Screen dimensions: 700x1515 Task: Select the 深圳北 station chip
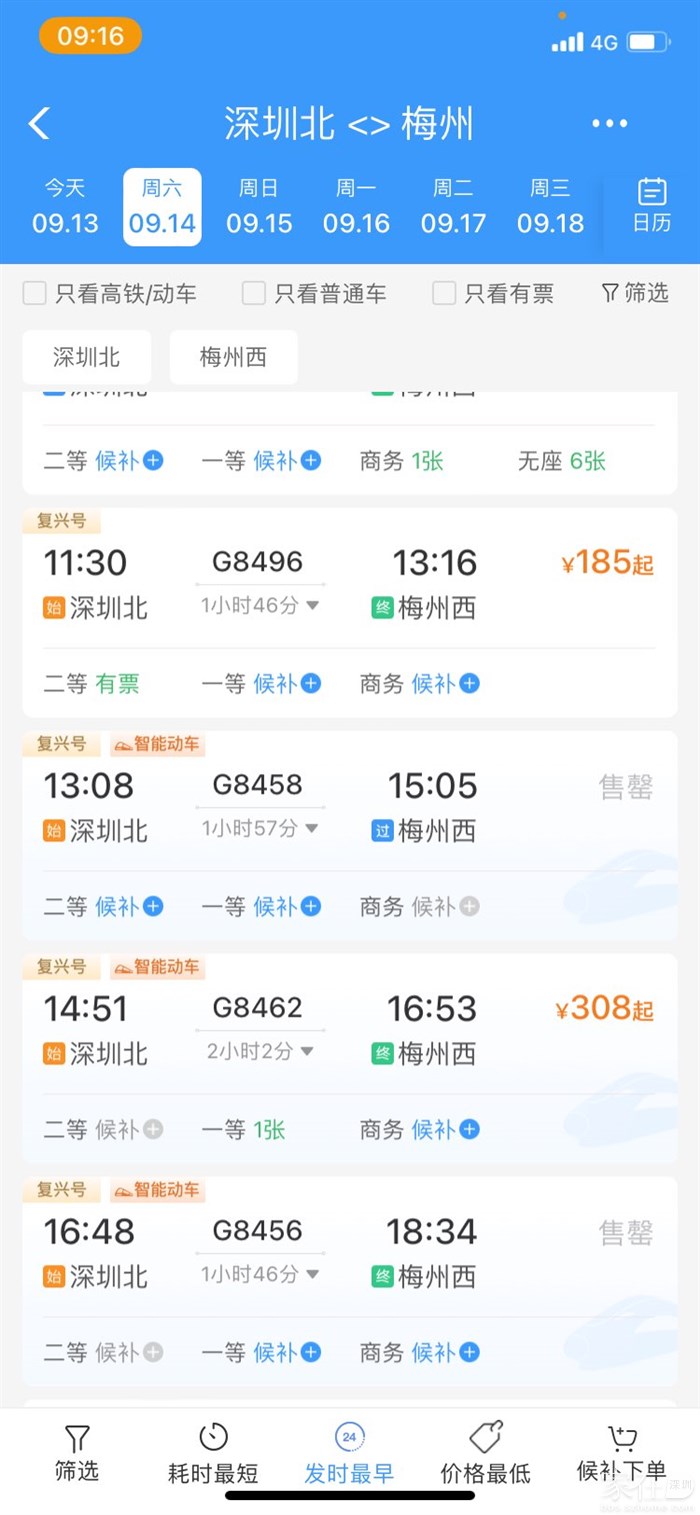pos(87,357)
